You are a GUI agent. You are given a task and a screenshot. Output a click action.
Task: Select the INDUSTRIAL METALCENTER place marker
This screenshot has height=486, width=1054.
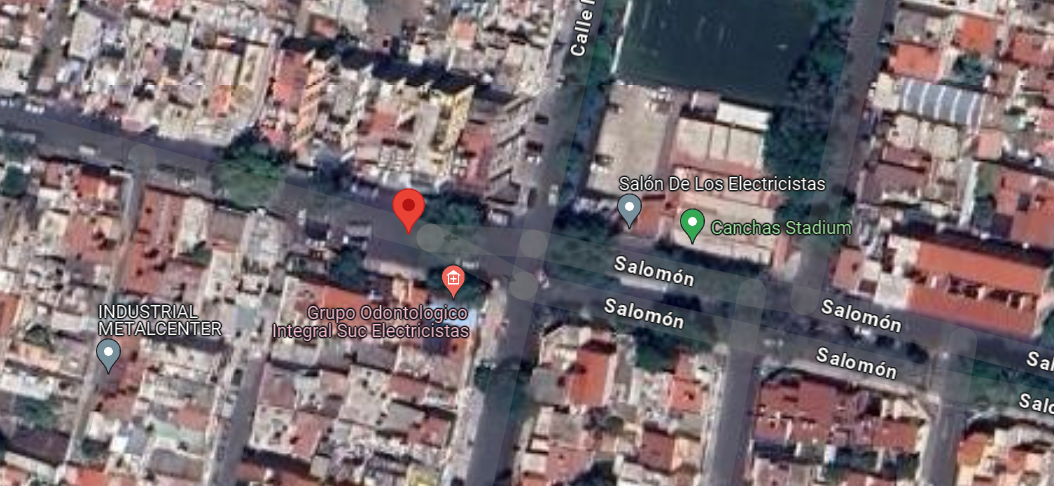coord(108,355)
